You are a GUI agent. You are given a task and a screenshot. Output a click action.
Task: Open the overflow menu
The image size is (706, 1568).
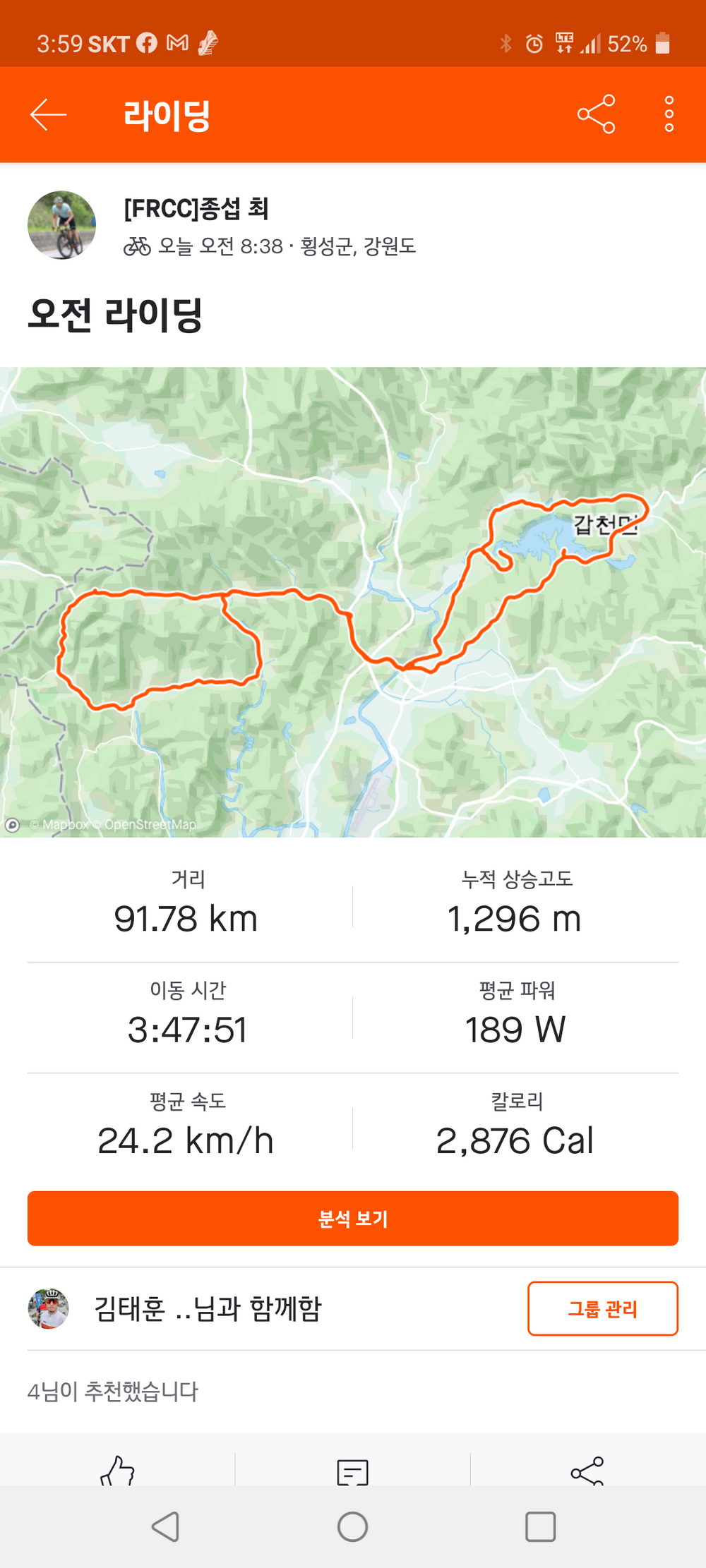point(669,114)
